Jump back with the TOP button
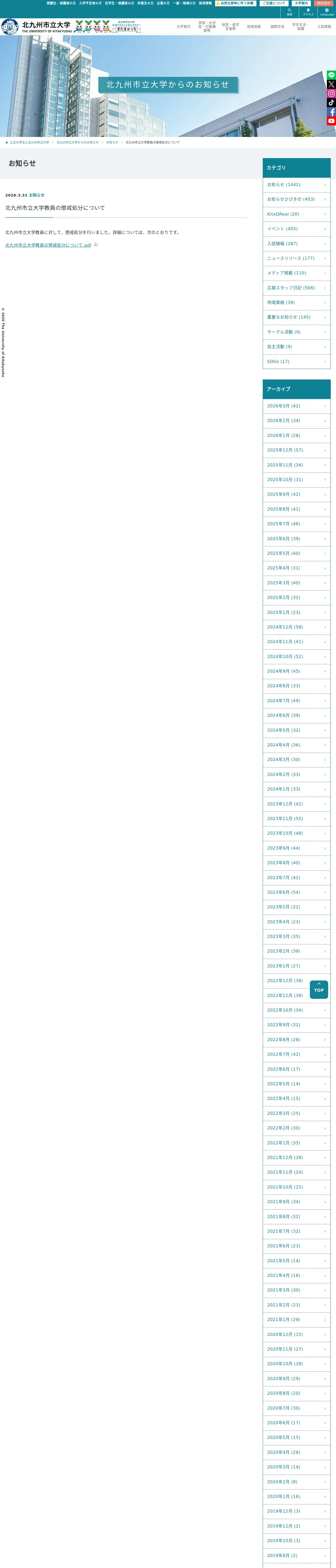 [x=319, y=990]
